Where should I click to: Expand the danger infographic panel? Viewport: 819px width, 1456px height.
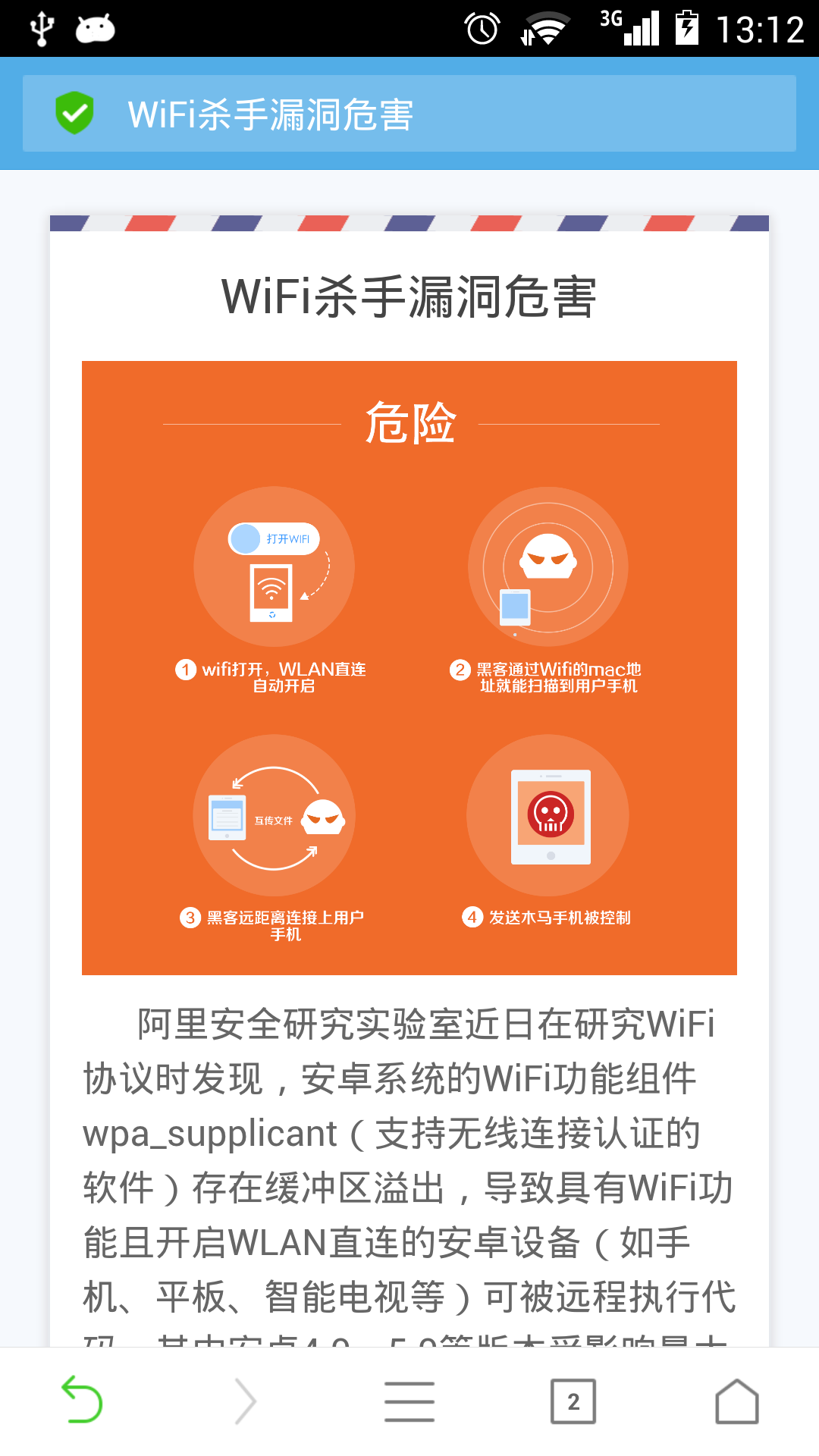(409, 667)
